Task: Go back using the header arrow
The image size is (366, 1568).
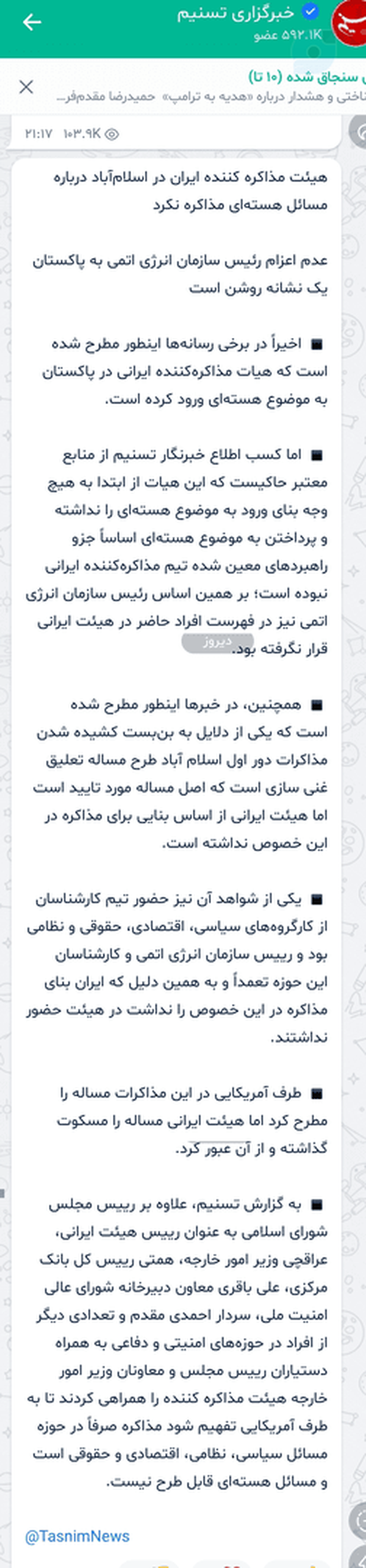Action: [x=32, y=23]
